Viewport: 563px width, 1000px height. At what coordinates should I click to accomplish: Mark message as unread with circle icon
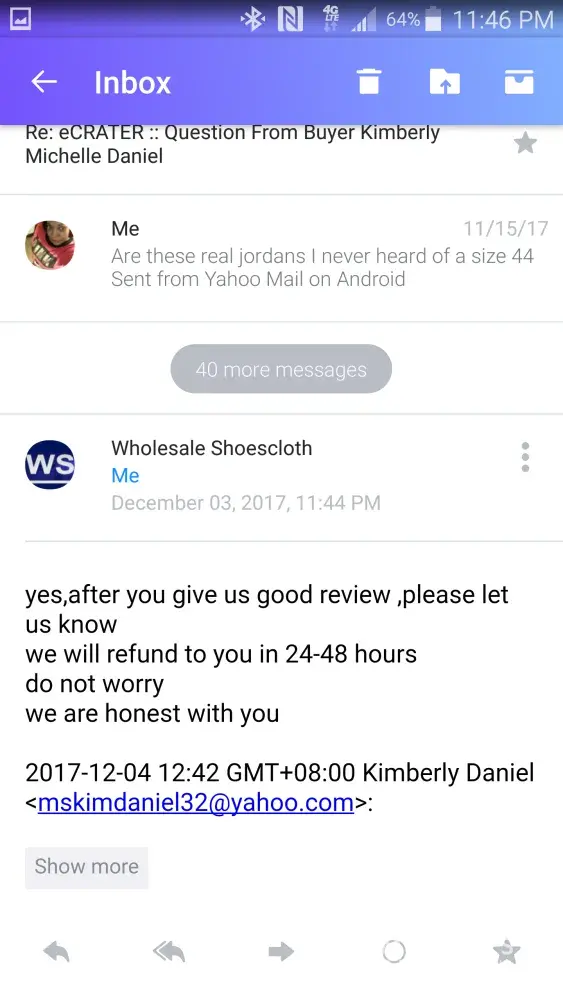(x=393, y=952)
